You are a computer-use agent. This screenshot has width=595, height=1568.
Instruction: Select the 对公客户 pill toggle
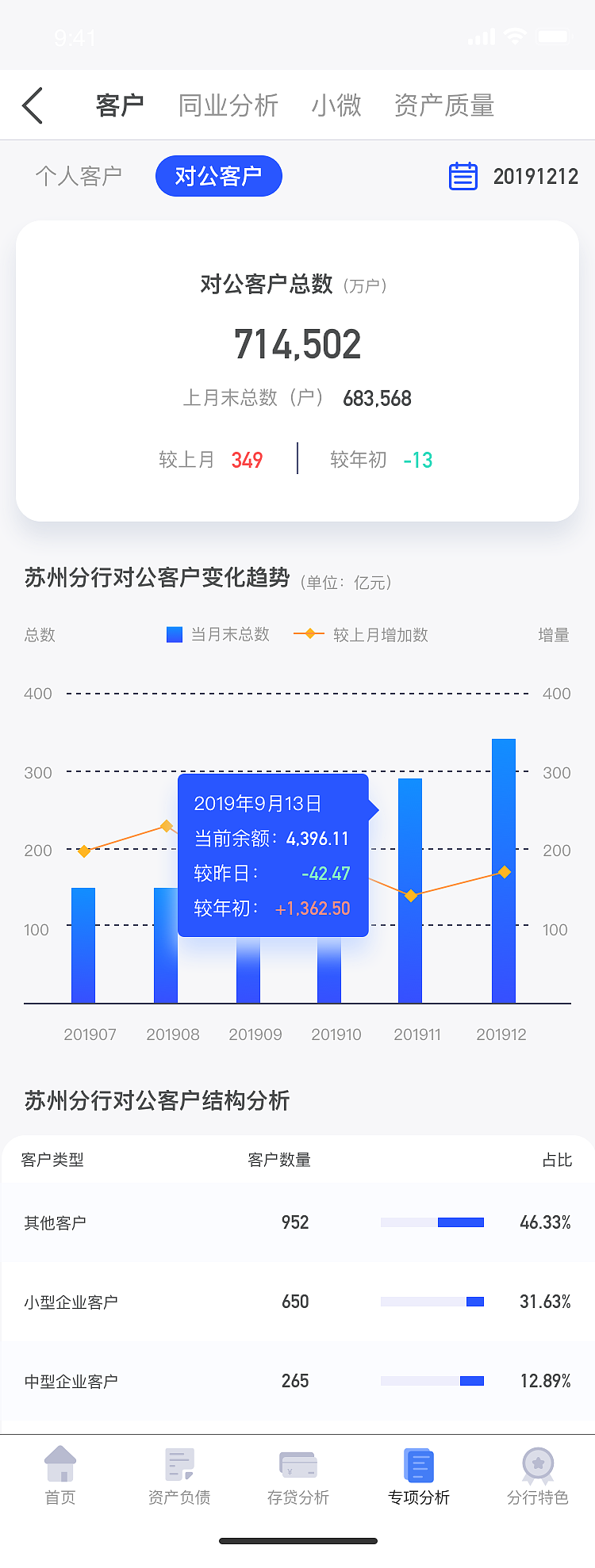tap(218, 176)
